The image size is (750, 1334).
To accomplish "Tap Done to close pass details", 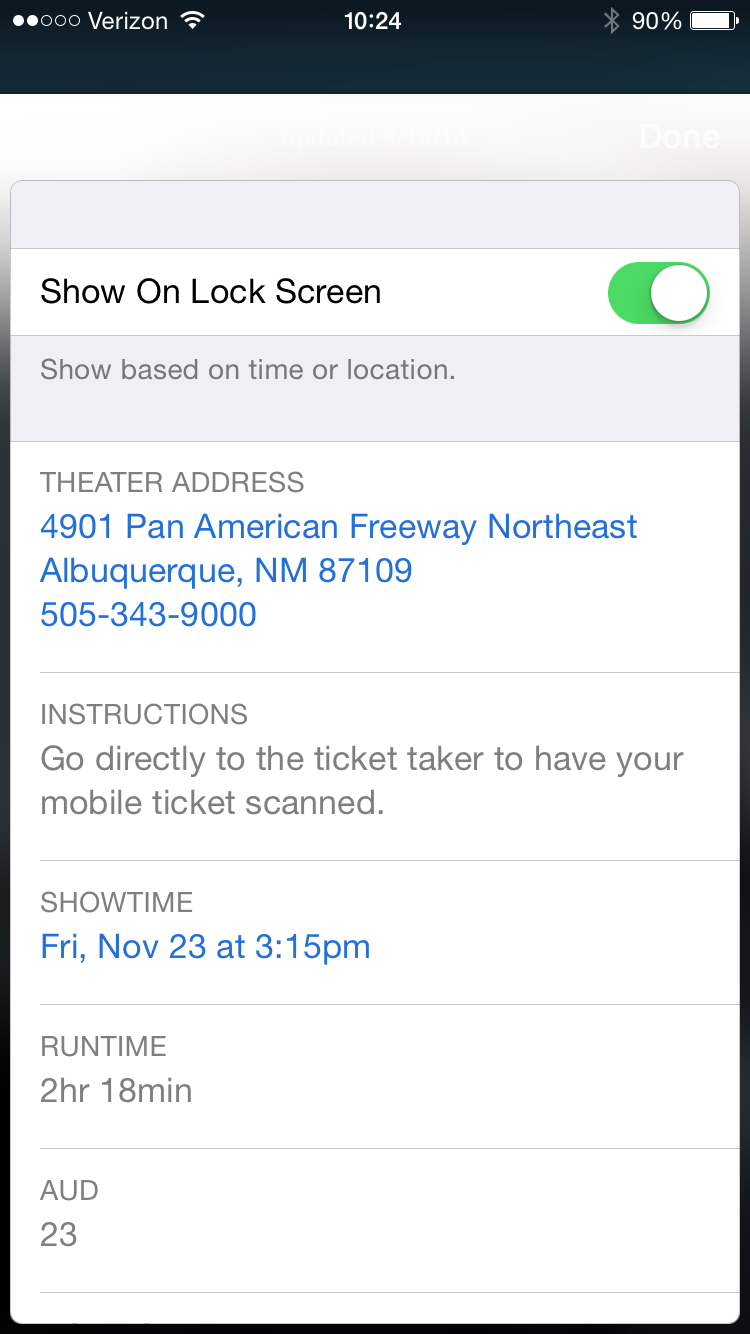I will (679, 137).
